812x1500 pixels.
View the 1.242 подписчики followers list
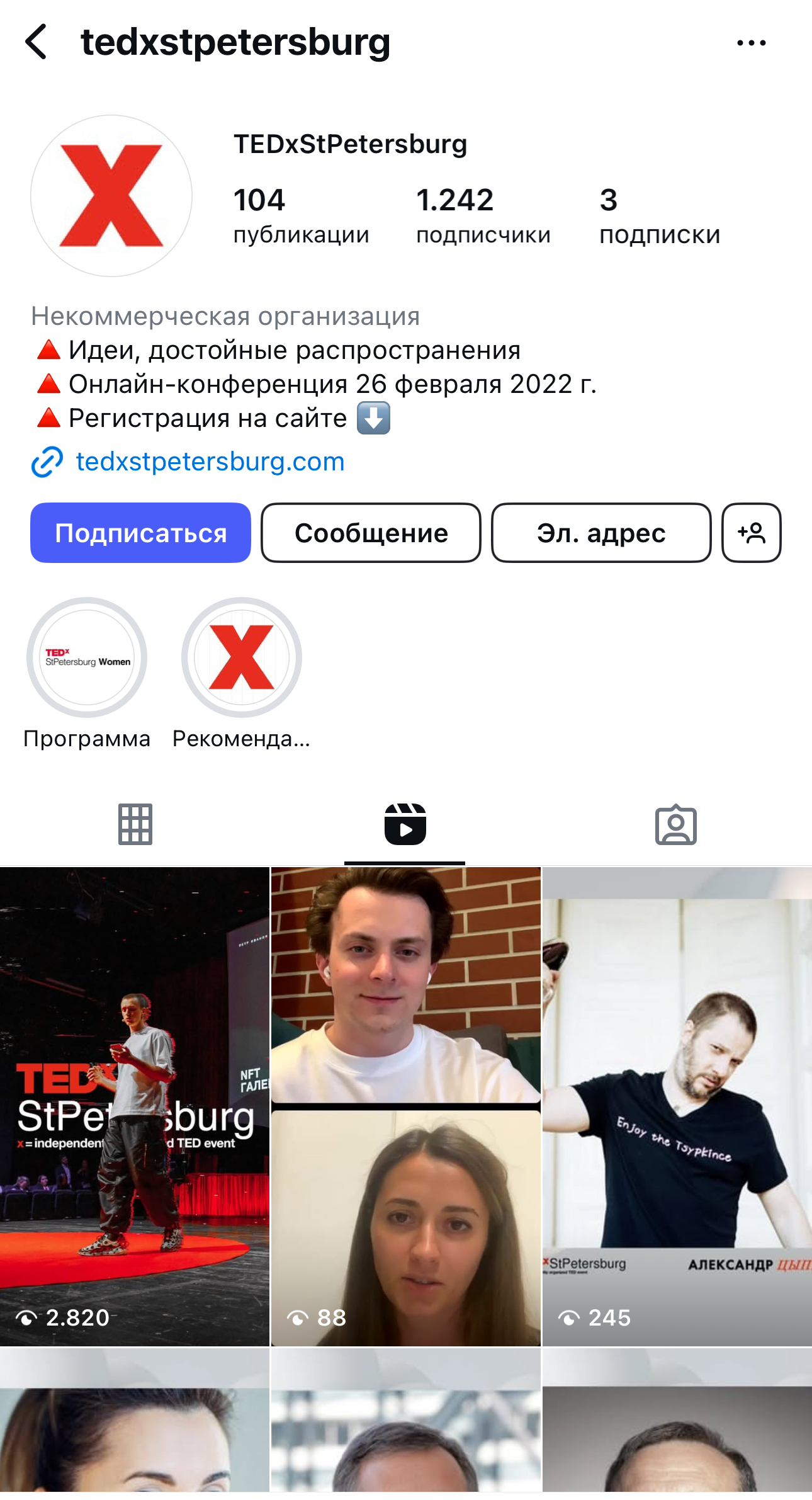(x=483, y=215)
